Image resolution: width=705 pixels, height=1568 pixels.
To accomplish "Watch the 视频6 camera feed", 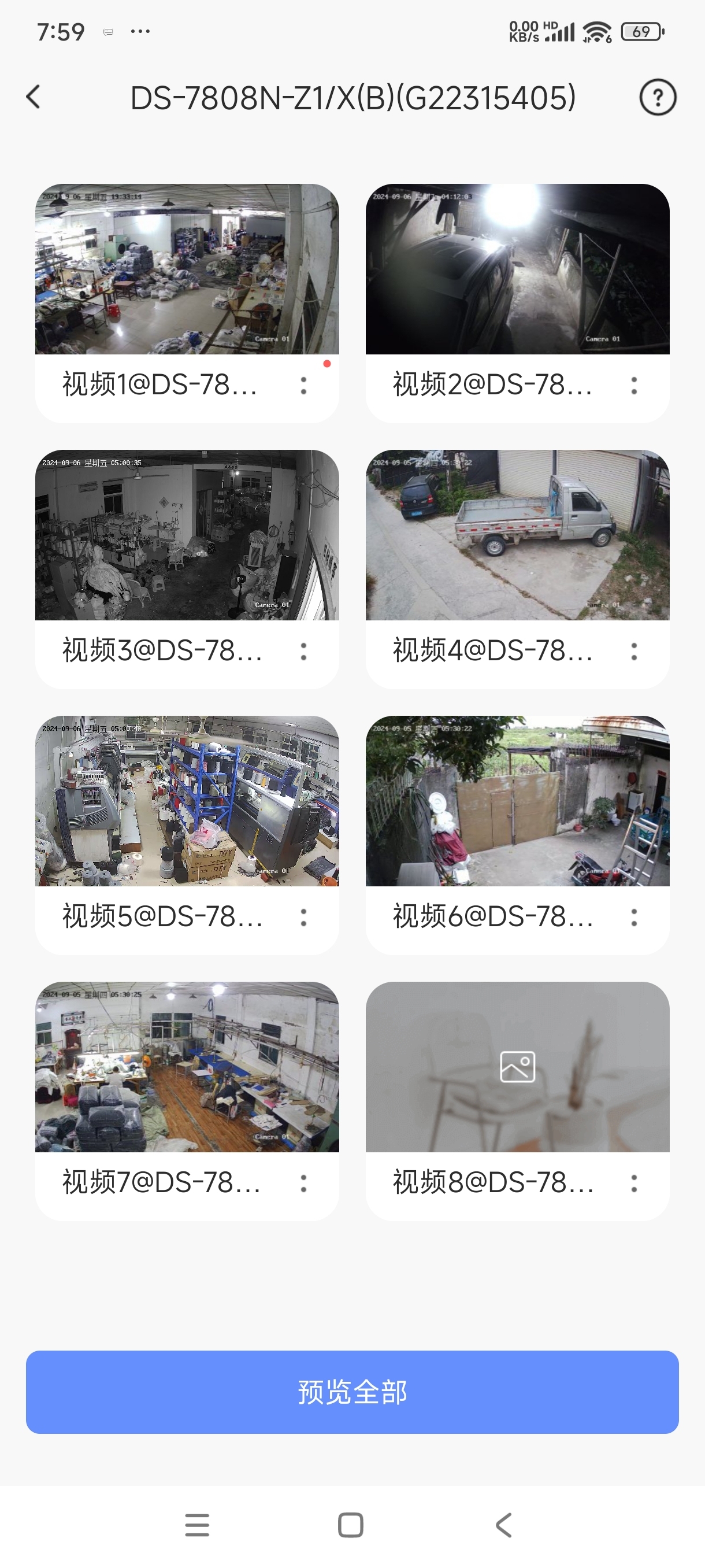I will 517,801.
